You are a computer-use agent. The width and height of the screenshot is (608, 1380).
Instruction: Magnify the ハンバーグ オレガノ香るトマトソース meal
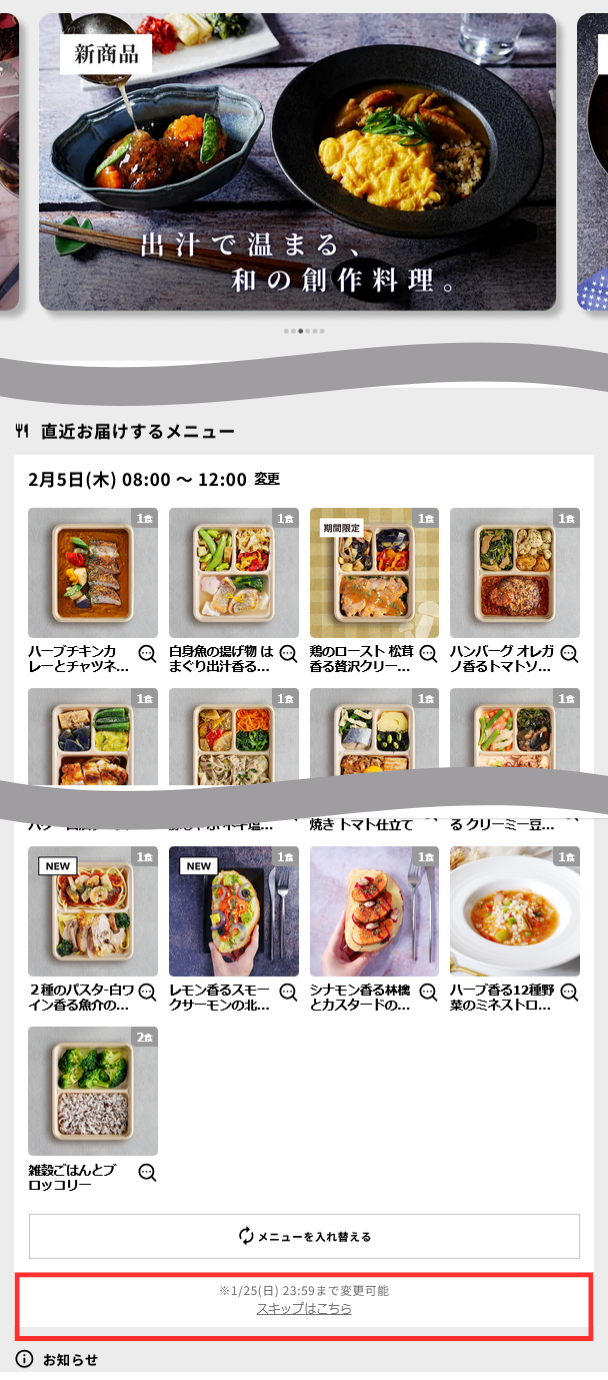pyautogui.click(x=569, y=654)
